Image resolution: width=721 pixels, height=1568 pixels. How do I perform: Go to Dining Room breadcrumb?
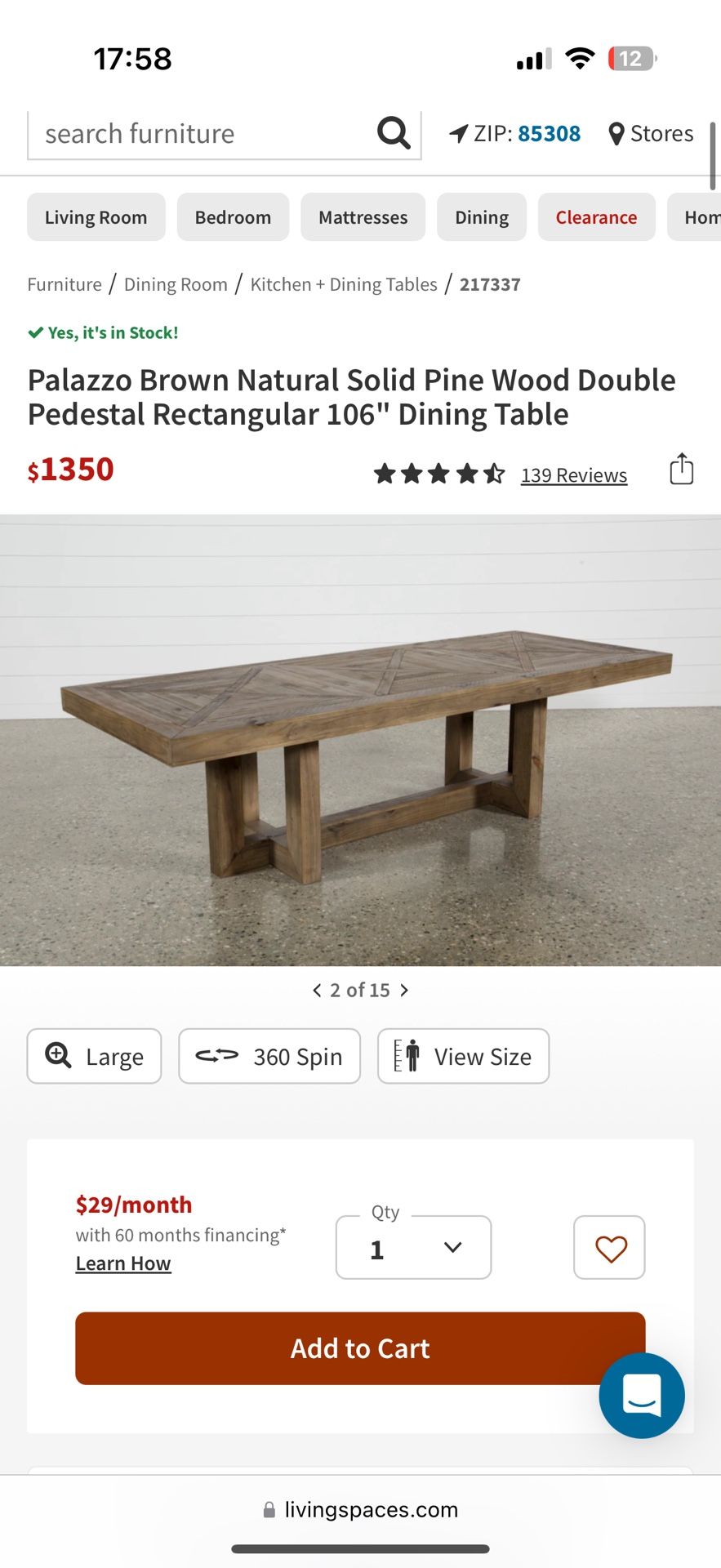(176, 284)
